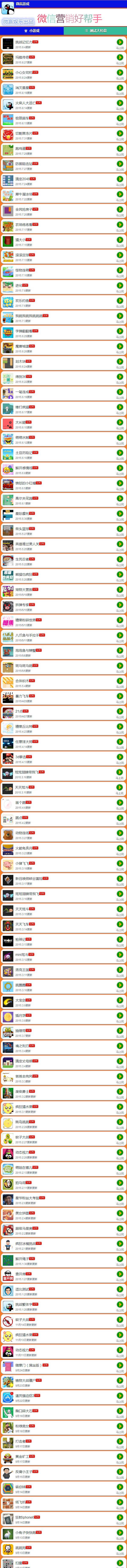This screenshot has width=127, height=1568.
Task: Switch to the 测试大杂烩 tab
Action: (95, 30)
